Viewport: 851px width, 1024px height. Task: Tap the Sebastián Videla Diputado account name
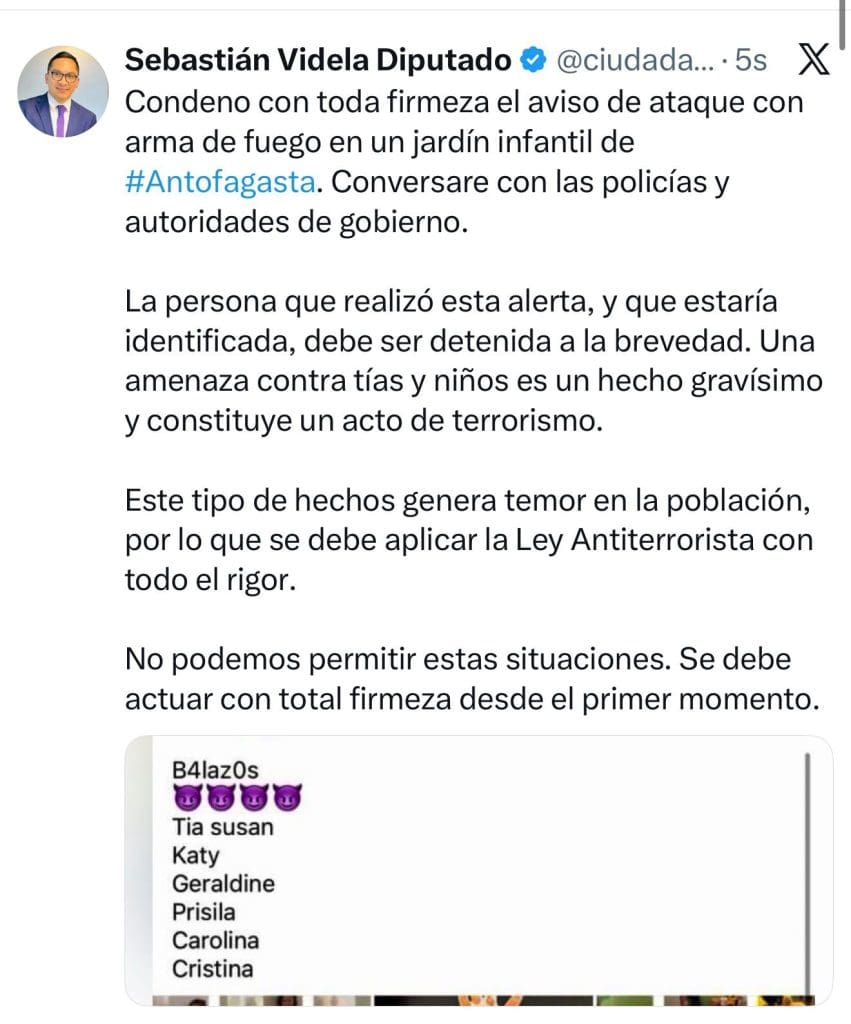317,61
